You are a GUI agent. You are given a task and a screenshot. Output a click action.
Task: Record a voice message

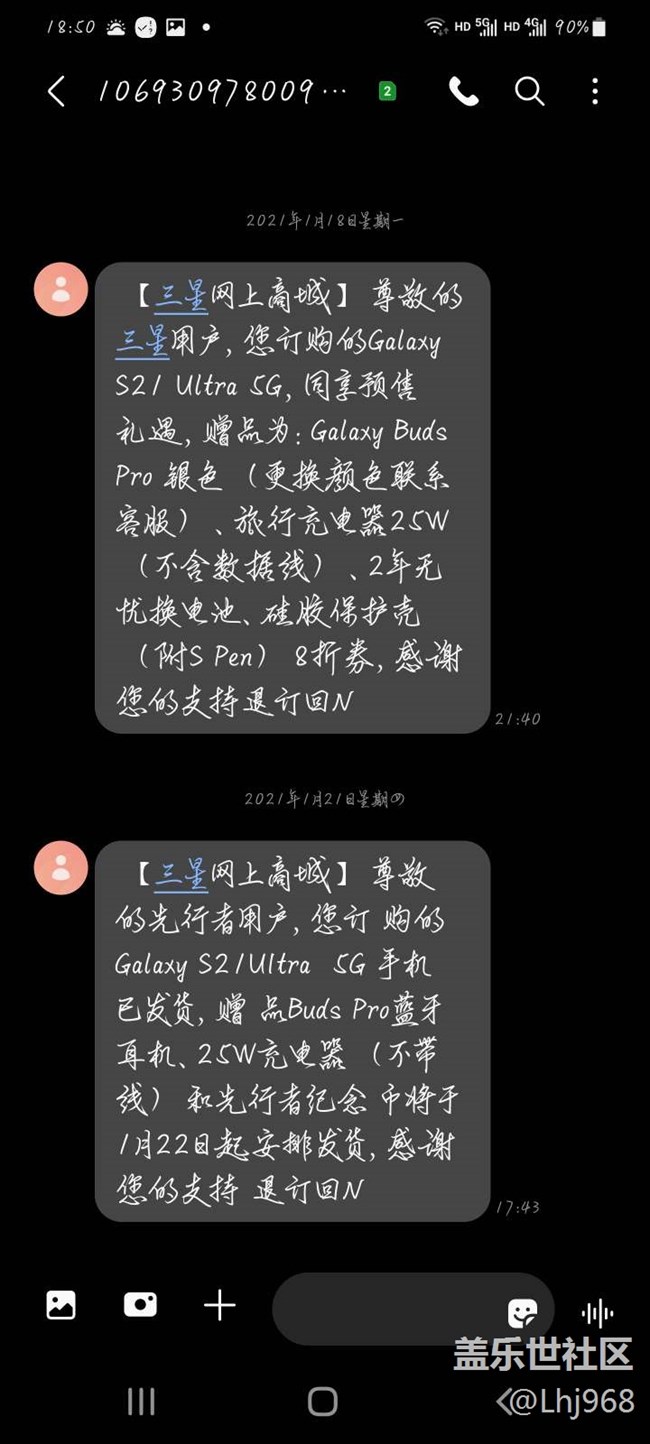(598, 1312)
